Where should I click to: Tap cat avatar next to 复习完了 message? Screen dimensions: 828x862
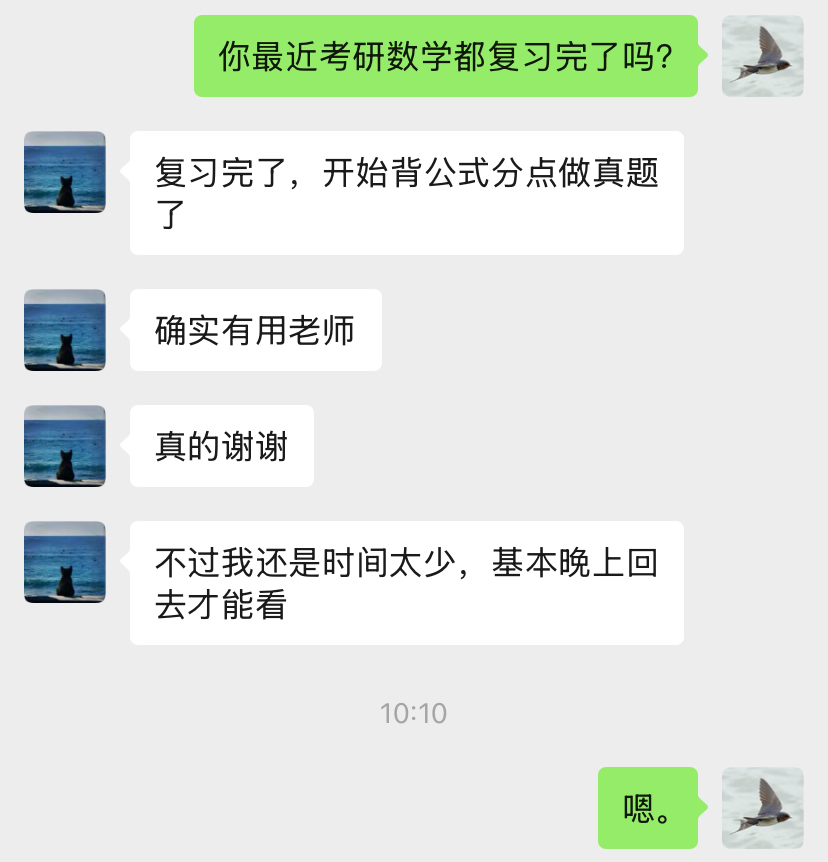click(65, 172)
